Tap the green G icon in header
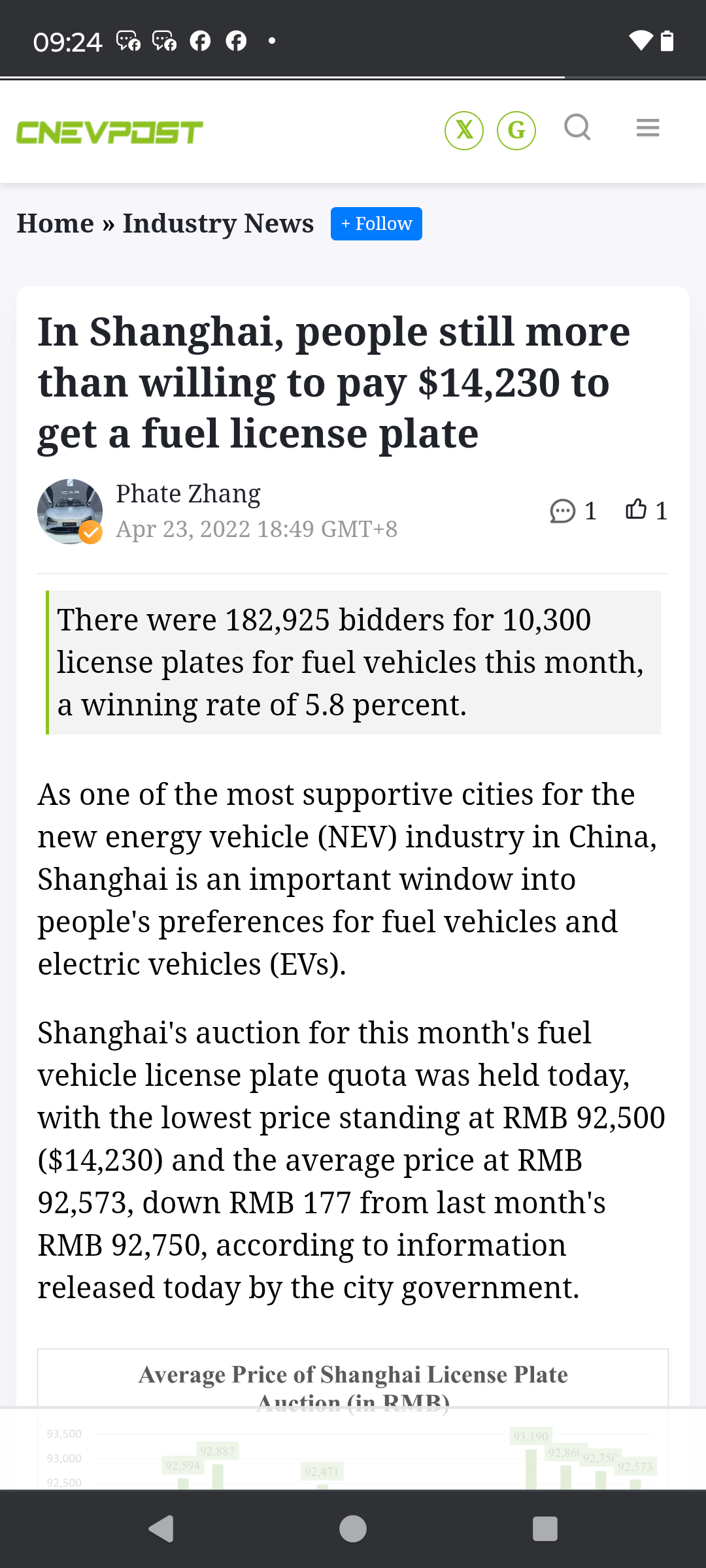The width and height of the screenshot is (706, 1568). click(x=516, y=131)
